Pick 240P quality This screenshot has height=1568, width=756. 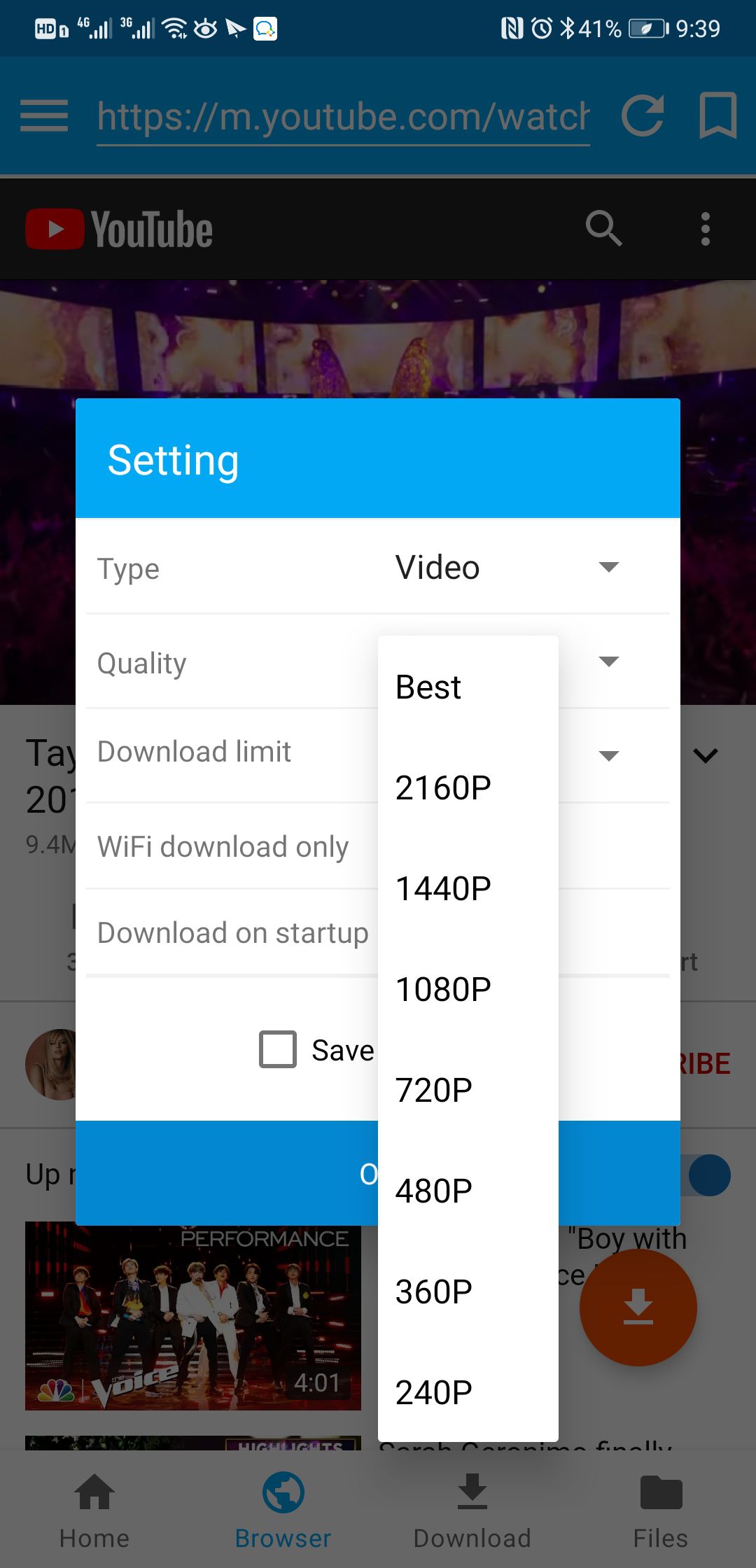pyautogui.click(x=468, y=1392)
